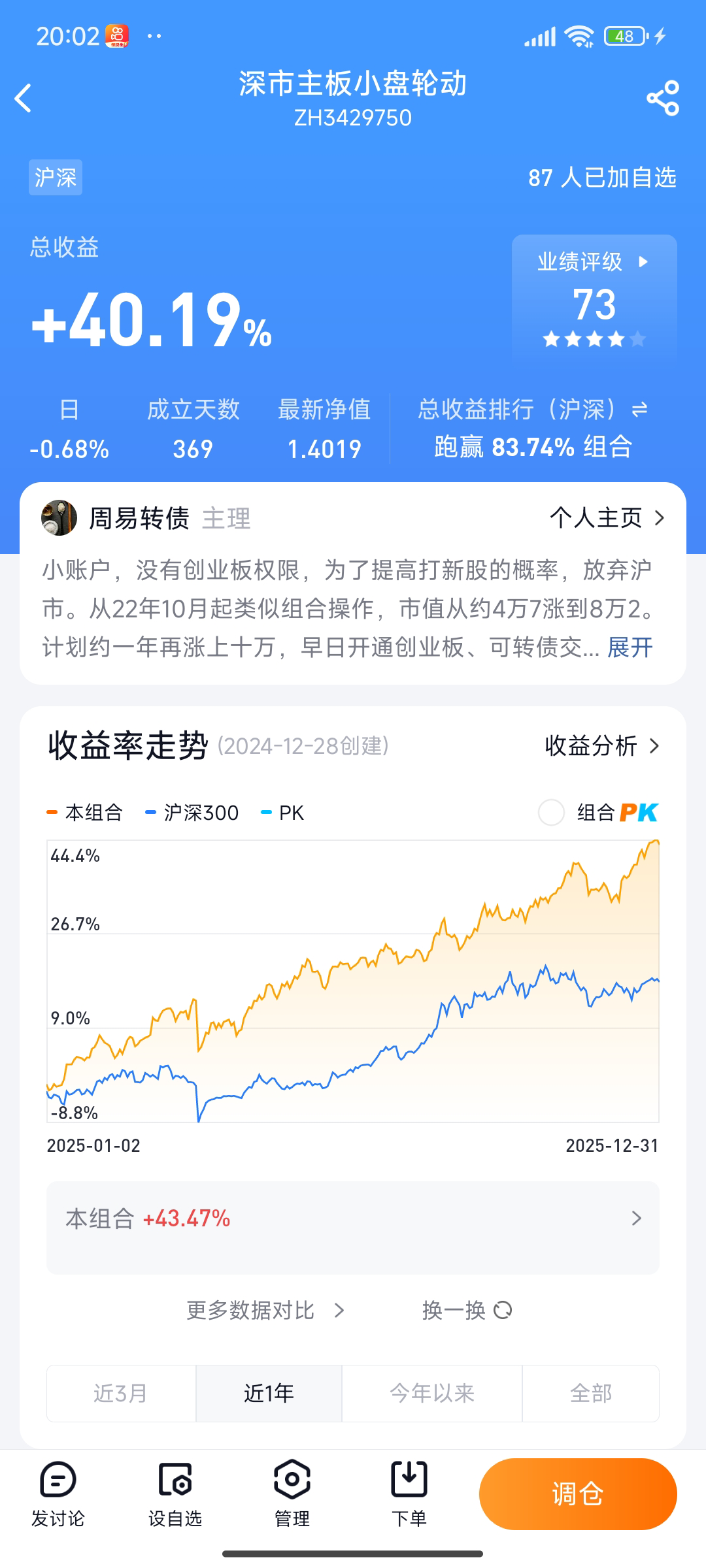Switch chart to 今年以来
Screen dimensions: 706x1568
point(431,1394)
